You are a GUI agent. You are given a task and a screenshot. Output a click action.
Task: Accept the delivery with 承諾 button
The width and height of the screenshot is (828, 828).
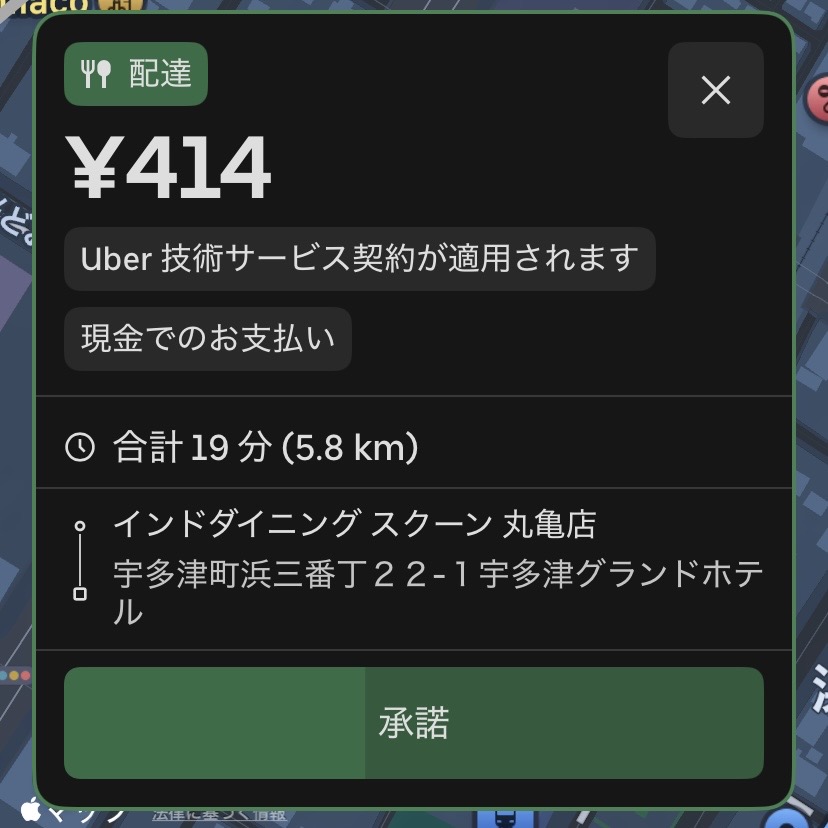(413, 722)
